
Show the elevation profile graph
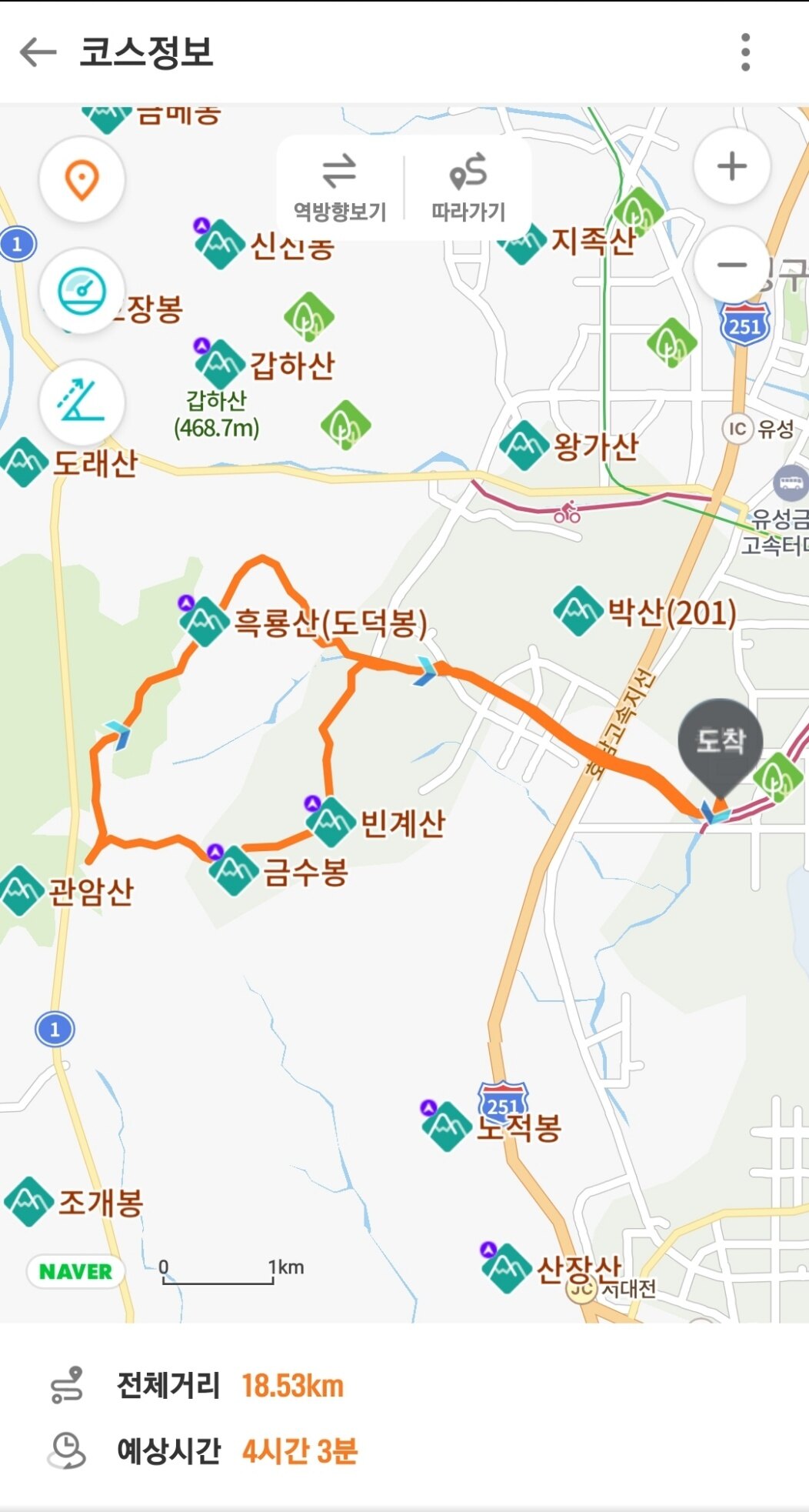tap(82, 402)
